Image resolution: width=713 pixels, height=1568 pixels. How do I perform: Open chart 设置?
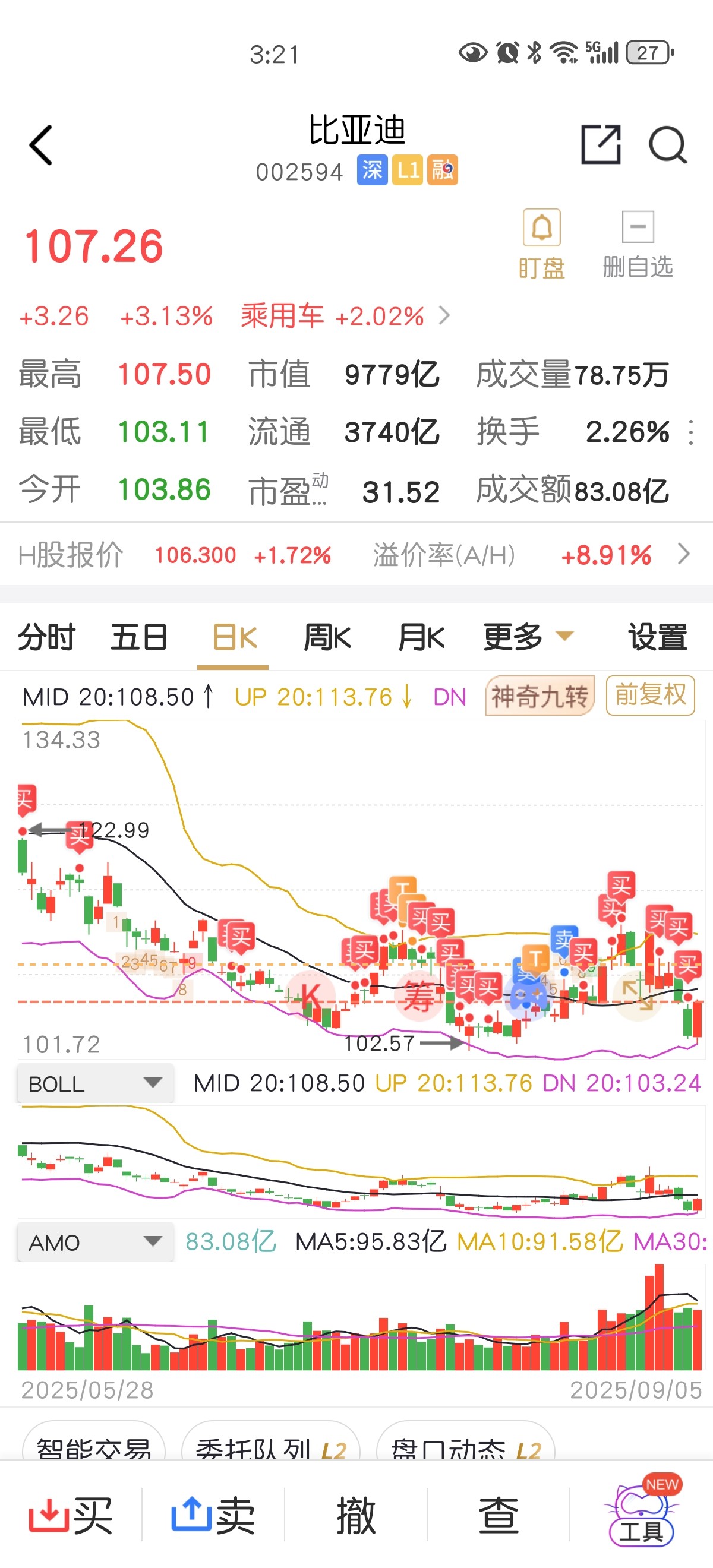pos(658,637)
